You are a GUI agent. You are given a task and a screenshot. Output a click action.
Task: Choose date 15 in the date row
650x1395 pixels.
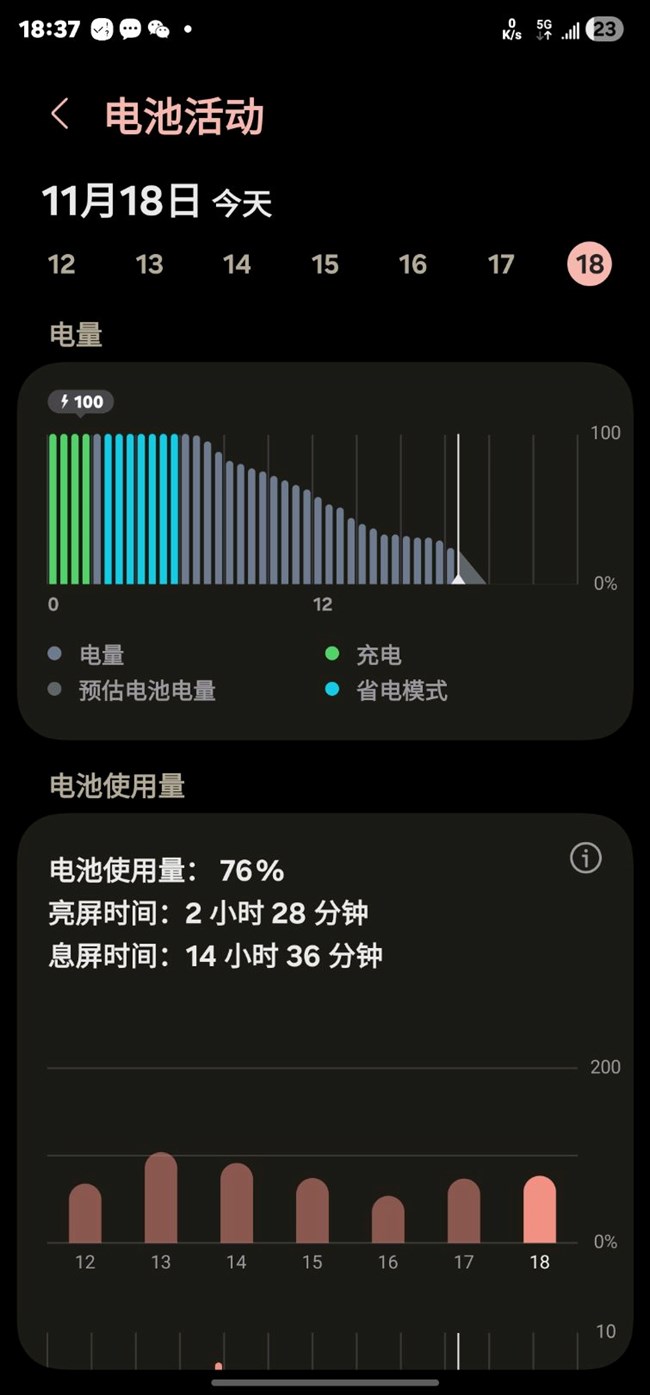coord(325,264)
